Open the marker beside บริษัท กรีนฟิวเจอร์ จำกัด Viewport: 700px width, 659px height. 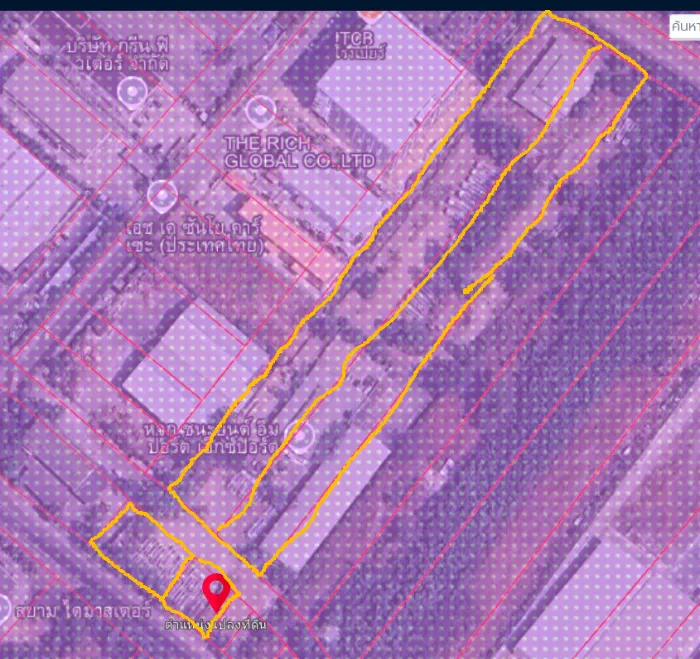pyautogui.click(x=132, y=93)
